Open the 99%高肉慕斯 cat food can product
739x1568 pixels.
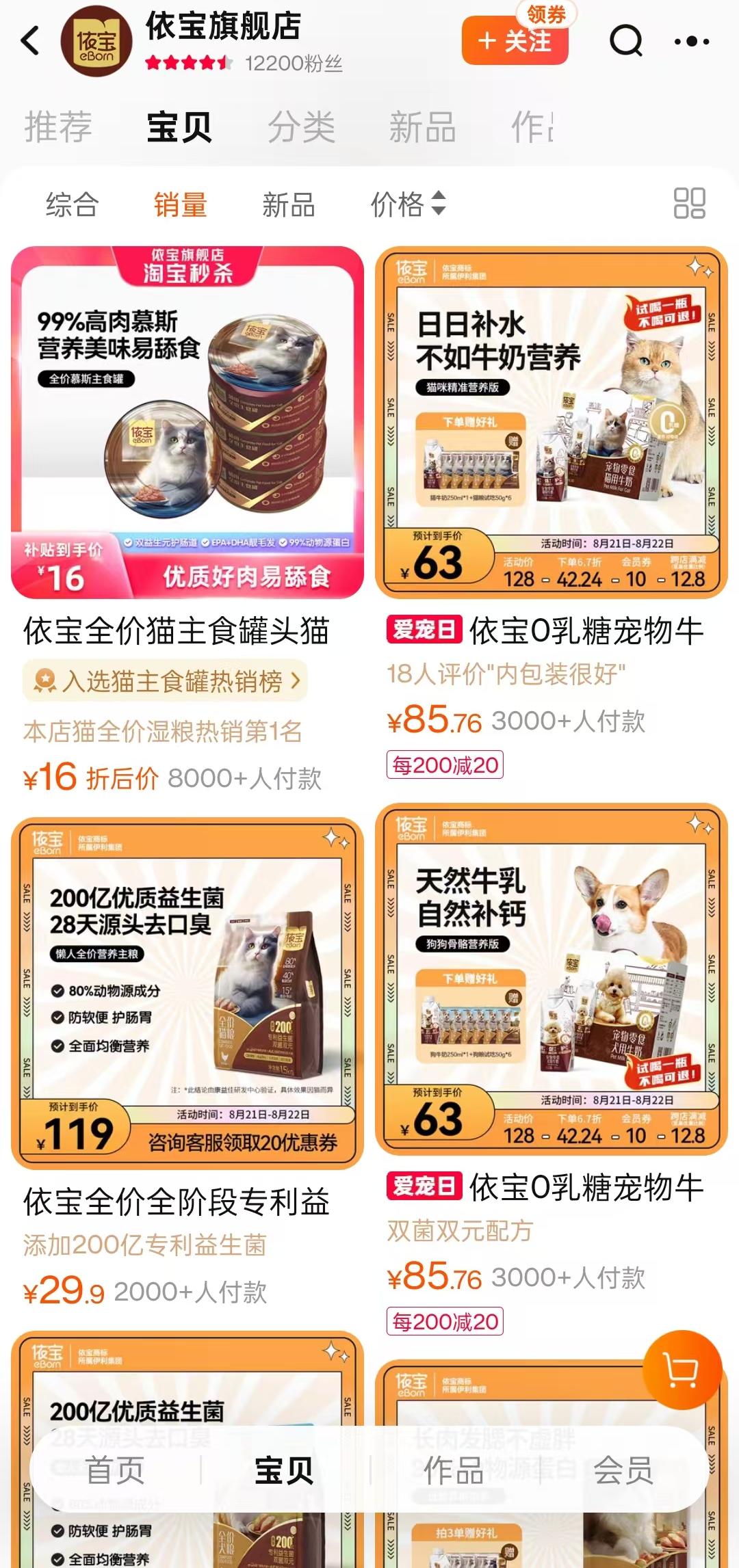click(187, 423)
